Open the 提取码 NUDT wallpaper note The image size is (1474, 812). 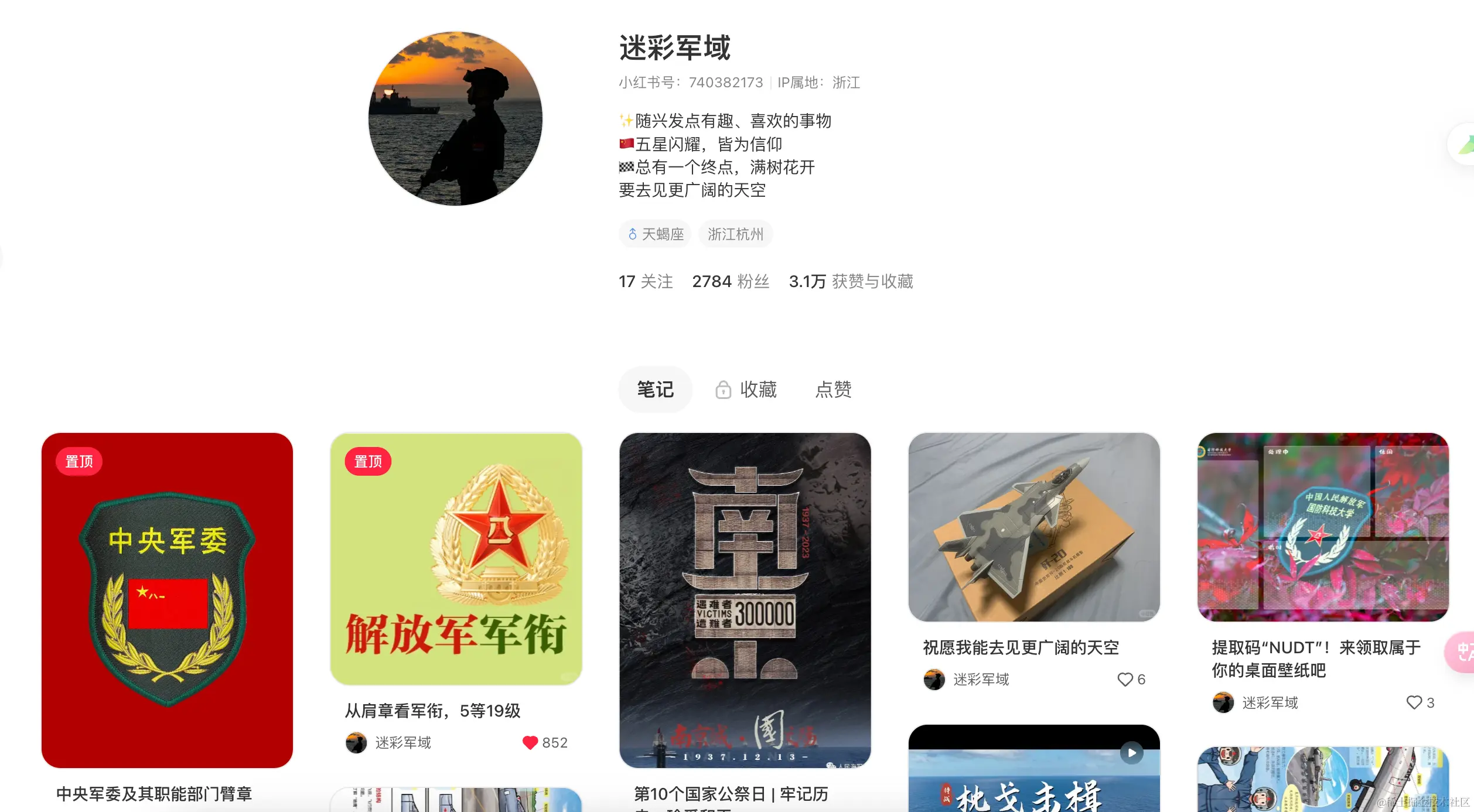(x=1322, y=527)
